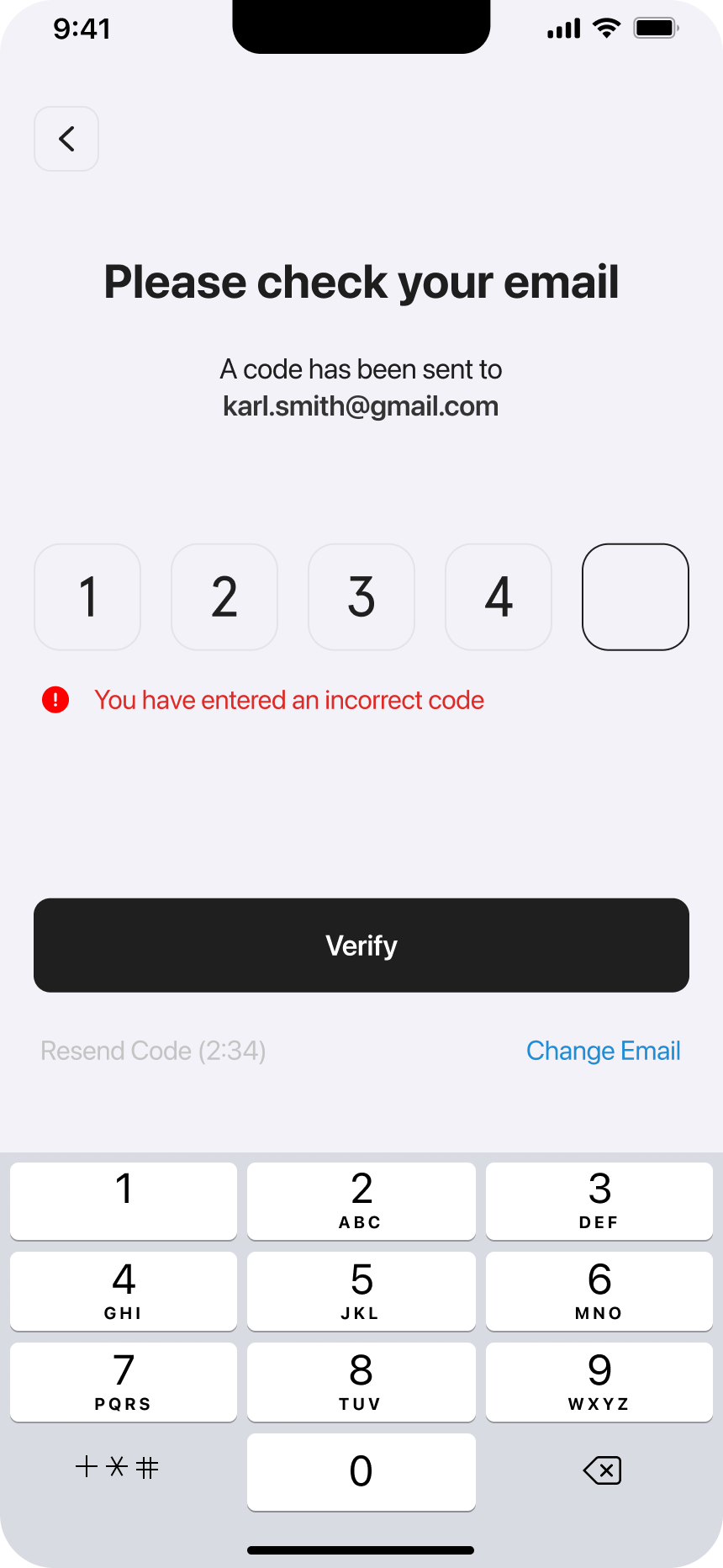Tap the backspace key on the keypad
This screenshot has width=723, height=1568.
pyautogui.click(x=600, y=1470)
